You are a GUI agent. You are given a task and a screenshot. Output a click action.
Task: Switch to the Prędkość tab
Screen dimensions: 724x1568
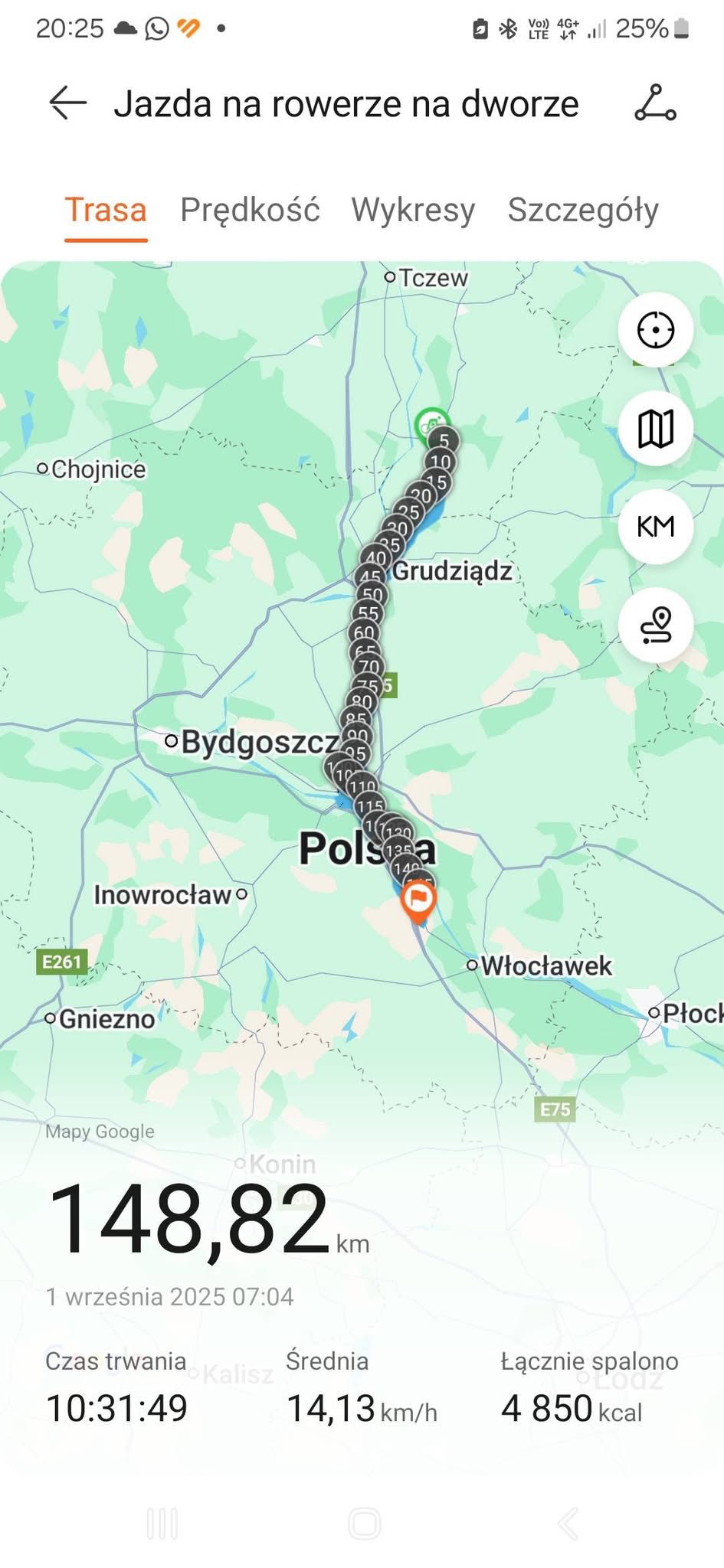(x=250, y=210)
